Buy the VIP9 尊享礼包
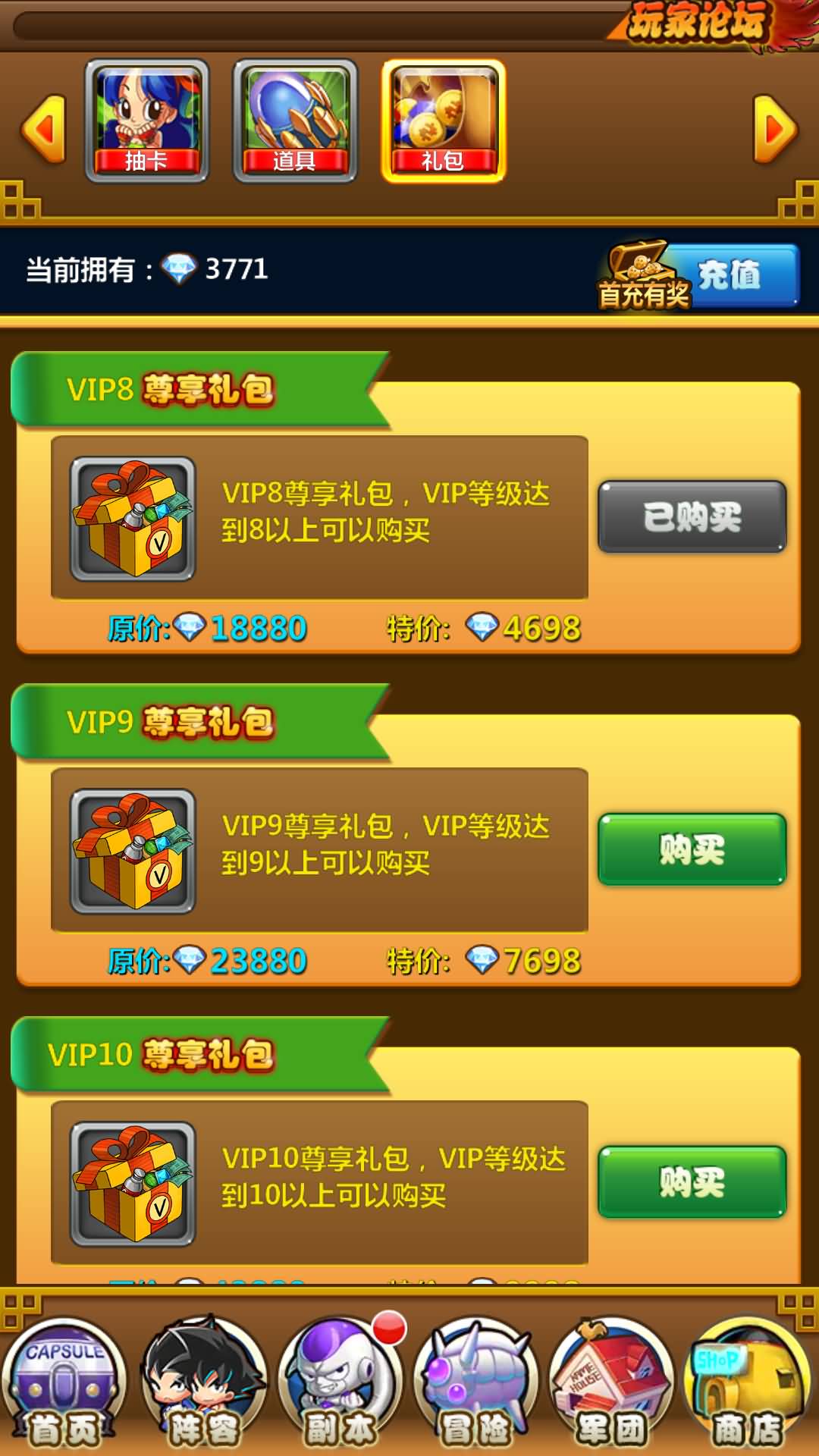The width and height of the screenshot is (819, 1456). click(692, 849)
